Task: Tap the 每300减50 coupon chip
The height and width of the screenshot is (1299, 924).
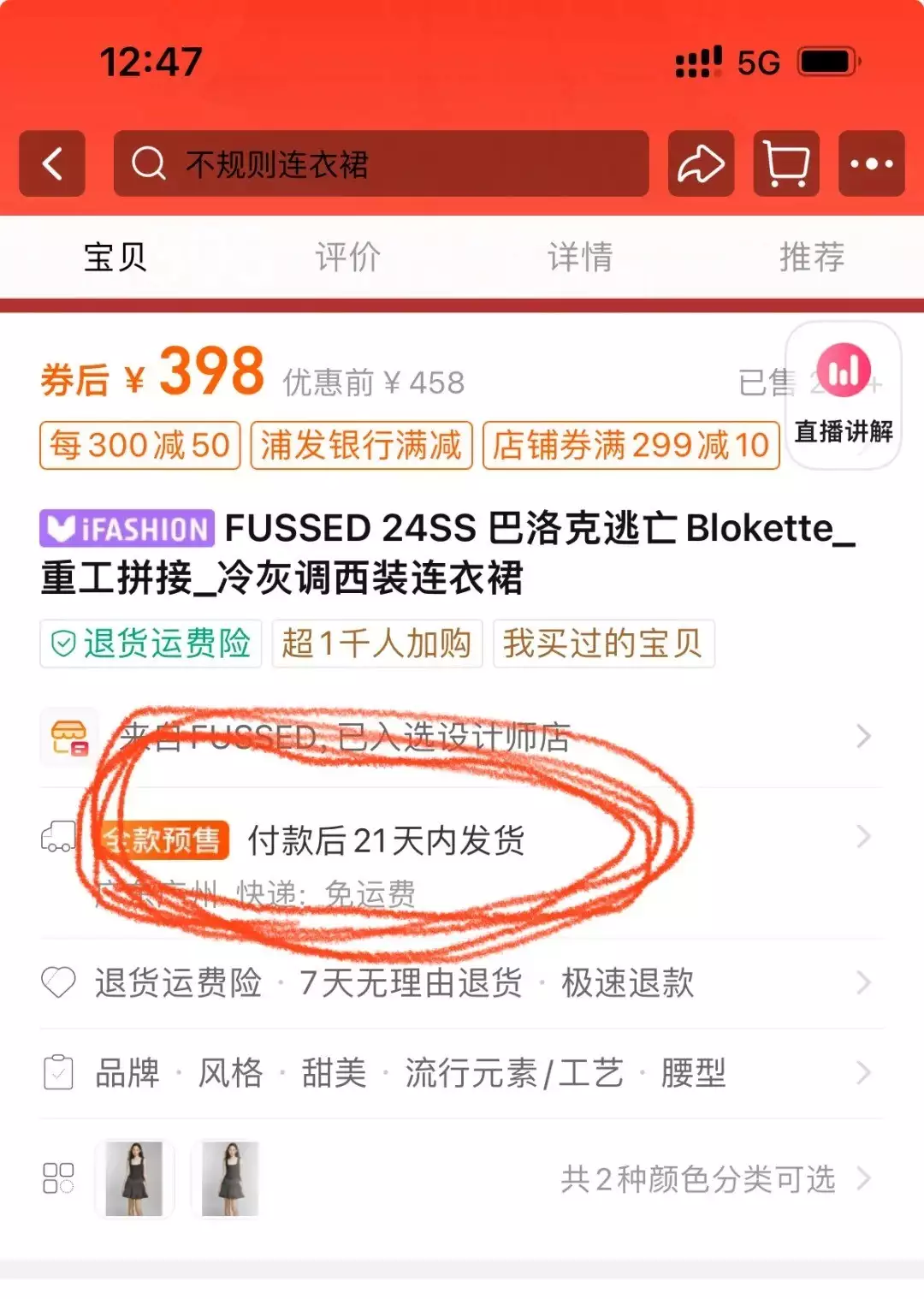Action: pyautogui.click(x=139, y=445)
